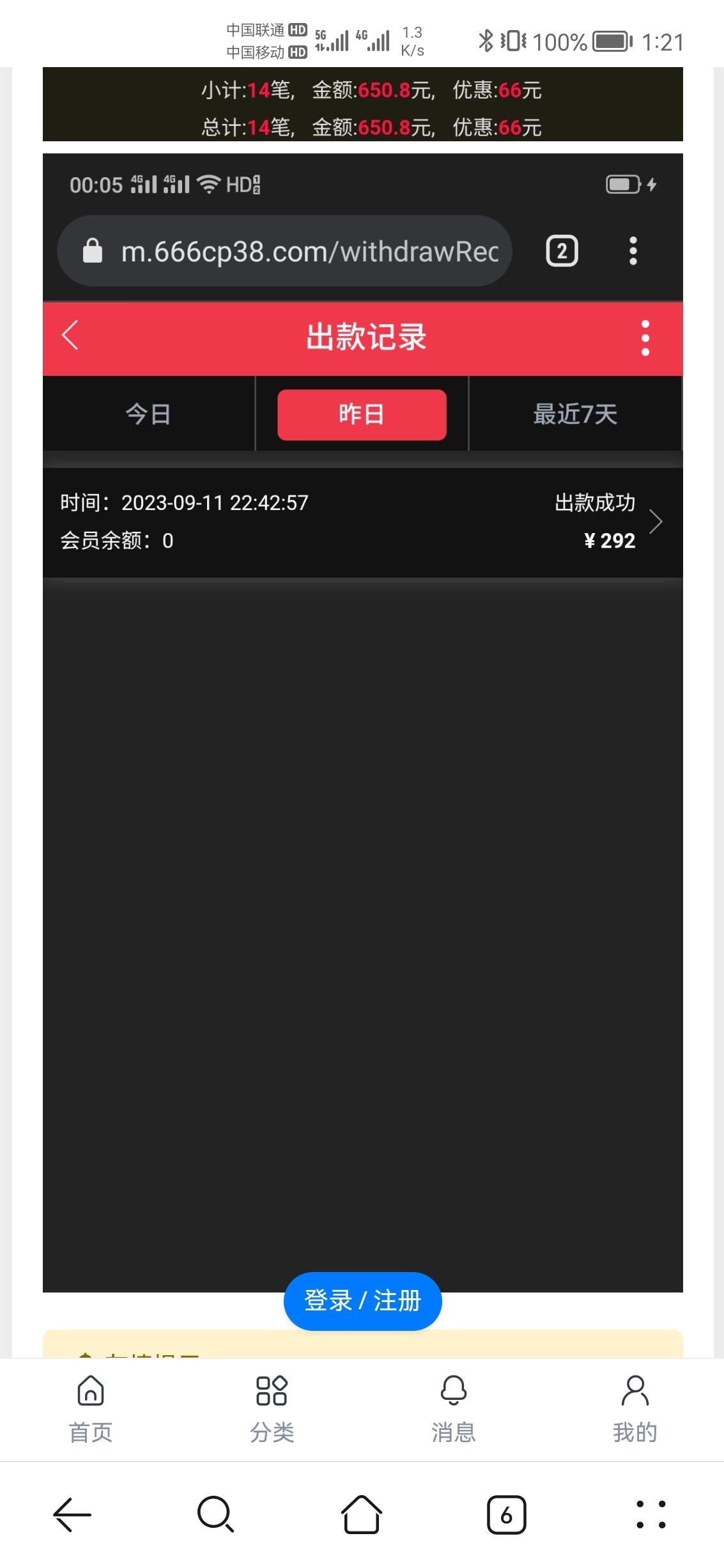
Task: Open the browser search icon
Action: pos(216,1514)
